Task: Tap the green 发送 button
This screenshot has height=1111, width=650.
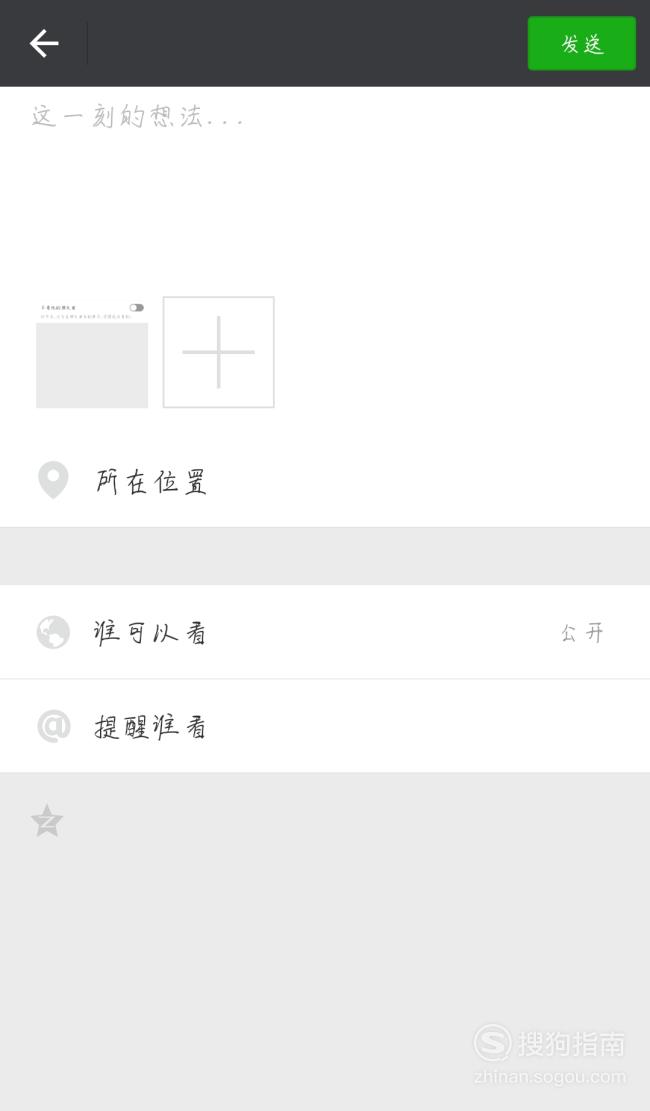Action: pos(581,43)
